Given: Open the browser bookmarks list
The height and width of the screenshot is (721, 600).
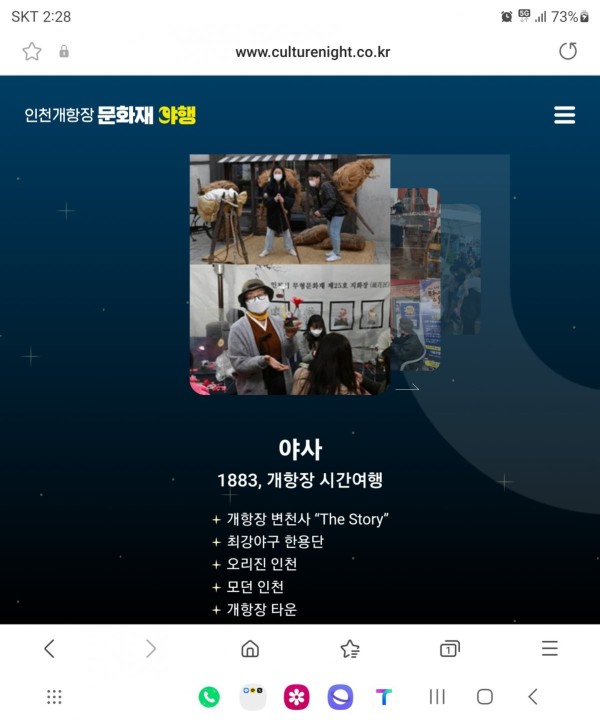Looking at the screenshot, I should [x=350, y=649].
